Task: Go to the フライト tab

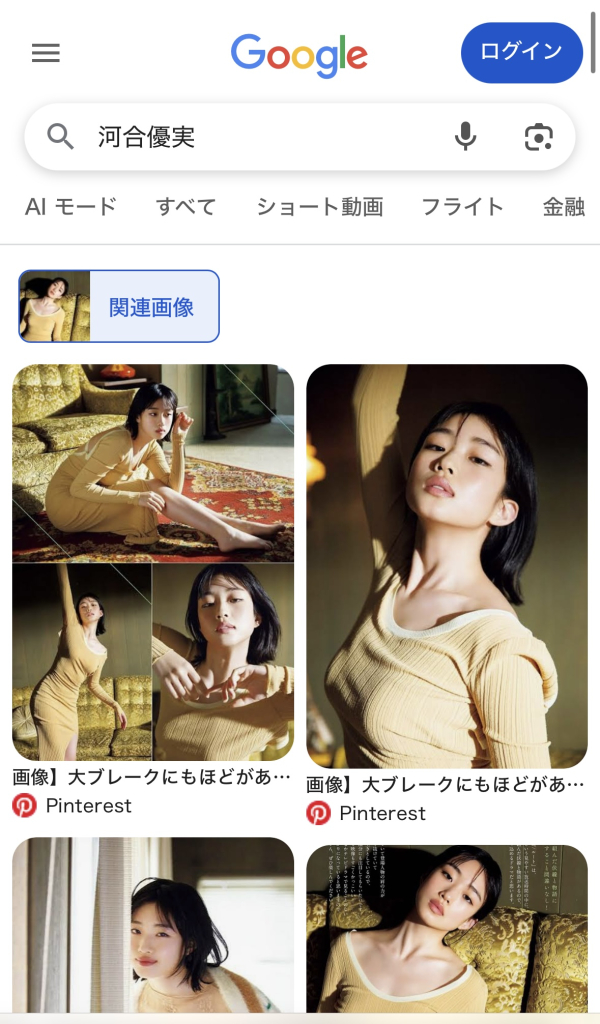Action: [462, 207]
